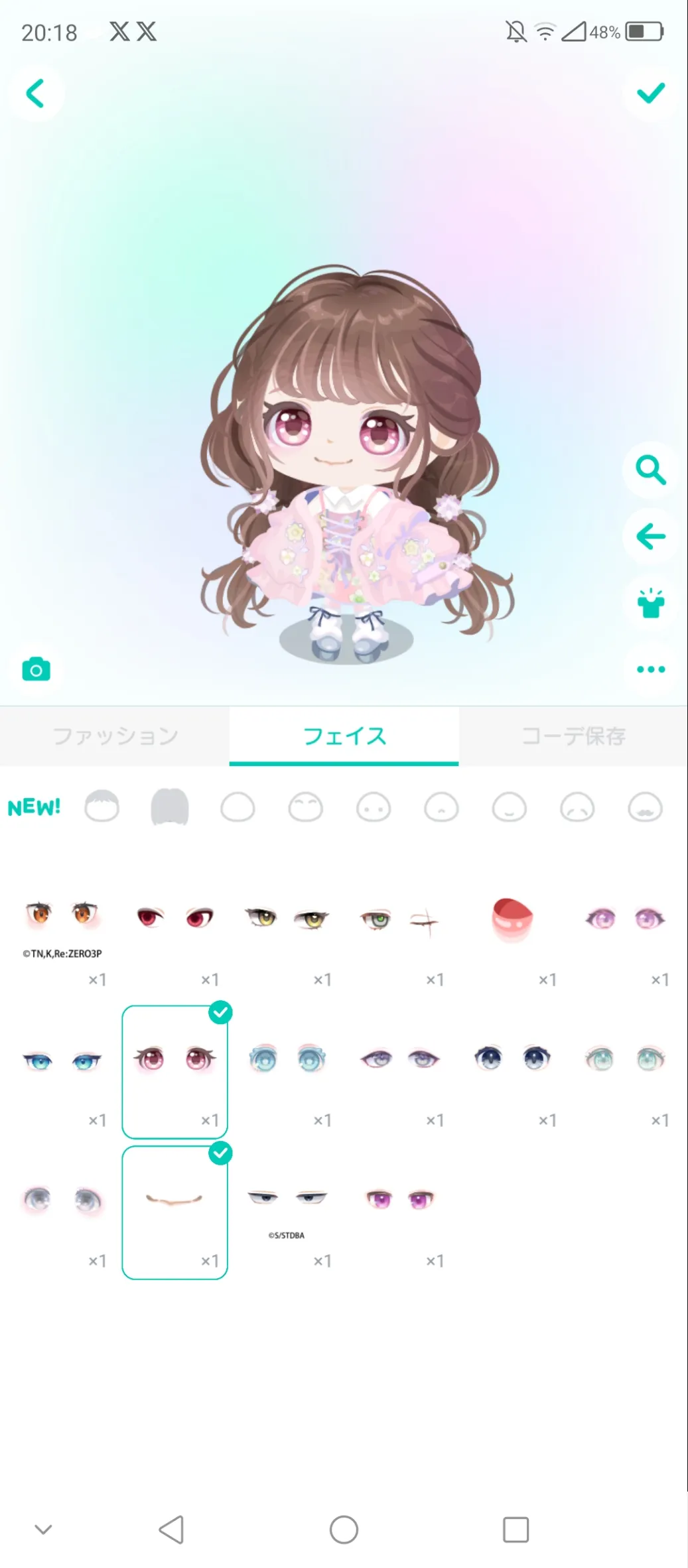Deselect the selected smile mouth item
This screenshot has width=688, height=1568.
pos(175,1212)
